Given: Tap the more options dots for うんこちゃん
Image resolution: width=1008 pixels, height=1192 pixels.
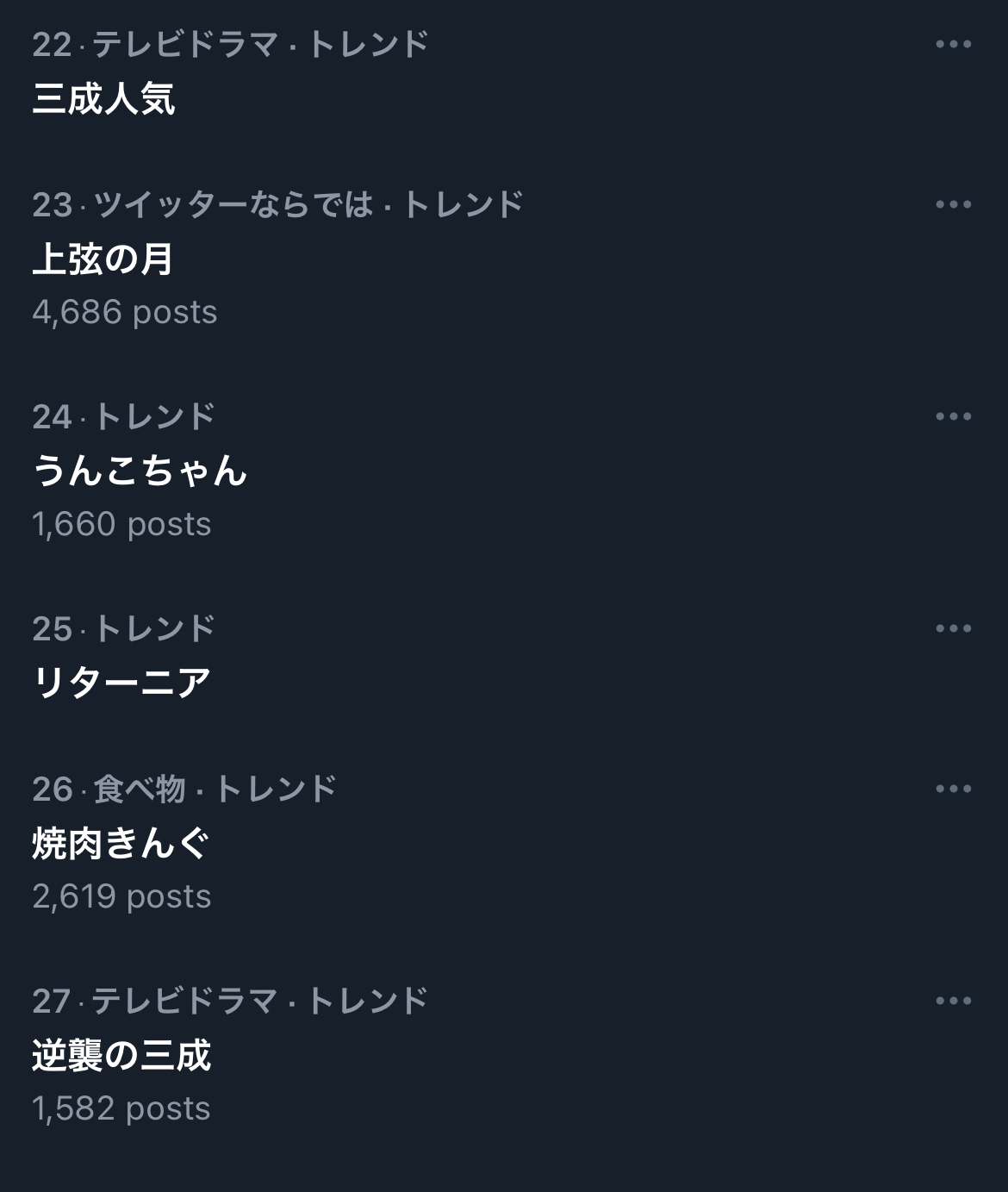Looking at the screenshot, I should tap(953, 416).
